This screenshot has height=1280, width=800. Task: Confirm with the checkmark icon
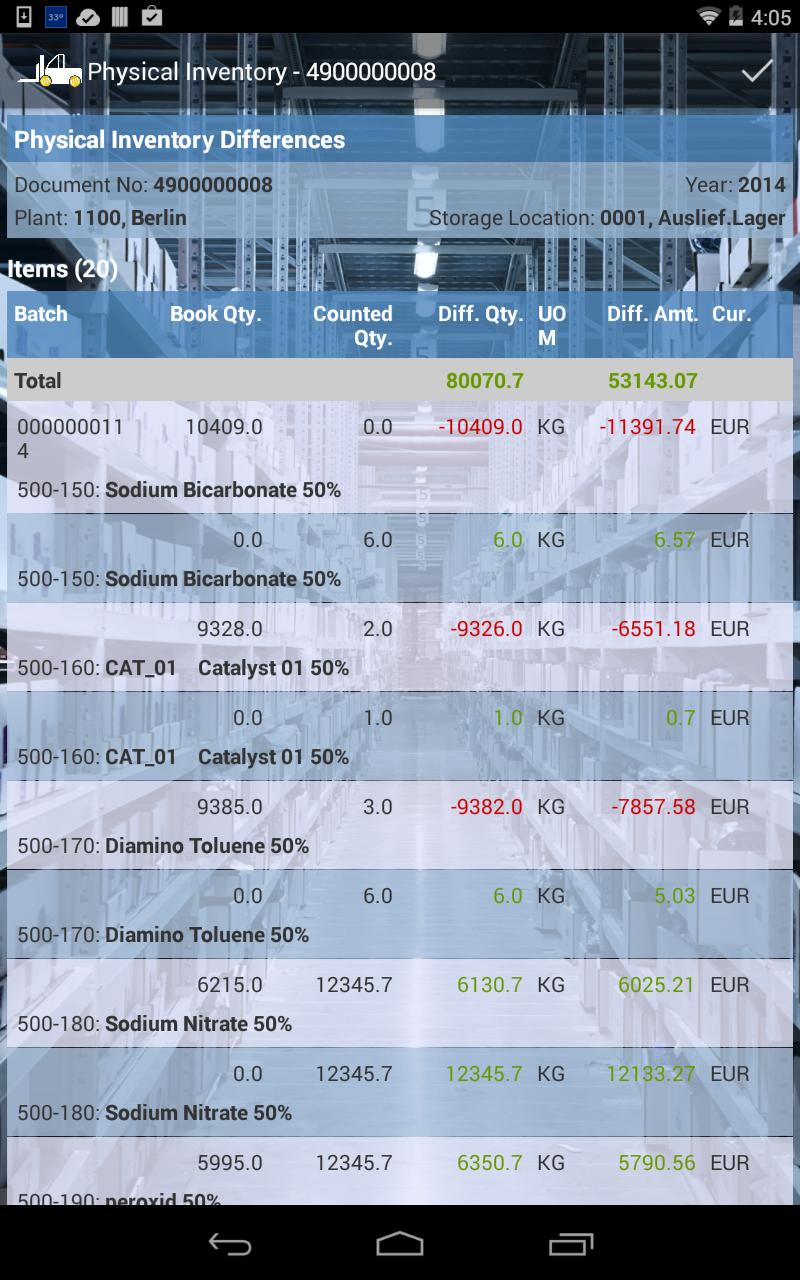[x=756, y=71]
